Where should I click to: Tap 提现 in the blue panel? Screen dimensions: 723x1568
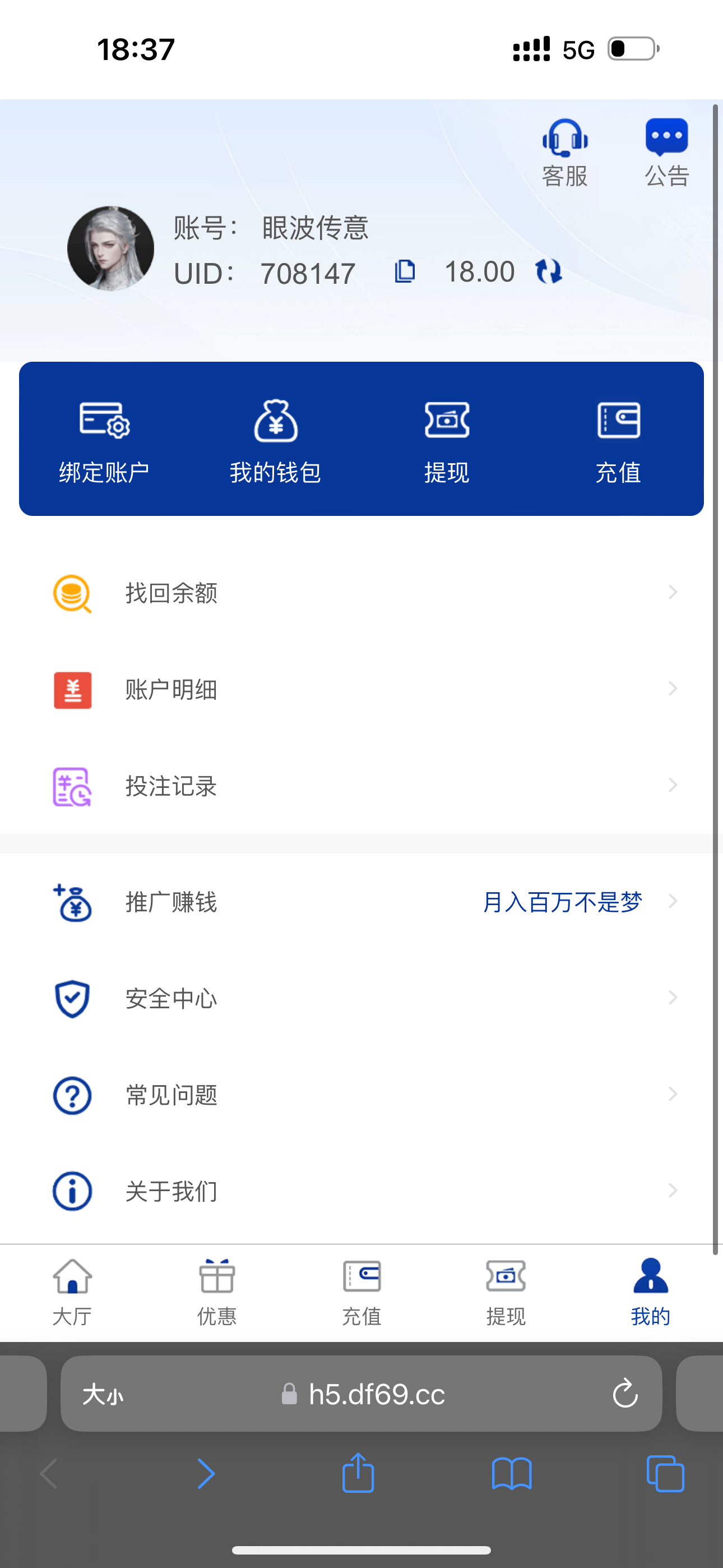tap(447, 441)
